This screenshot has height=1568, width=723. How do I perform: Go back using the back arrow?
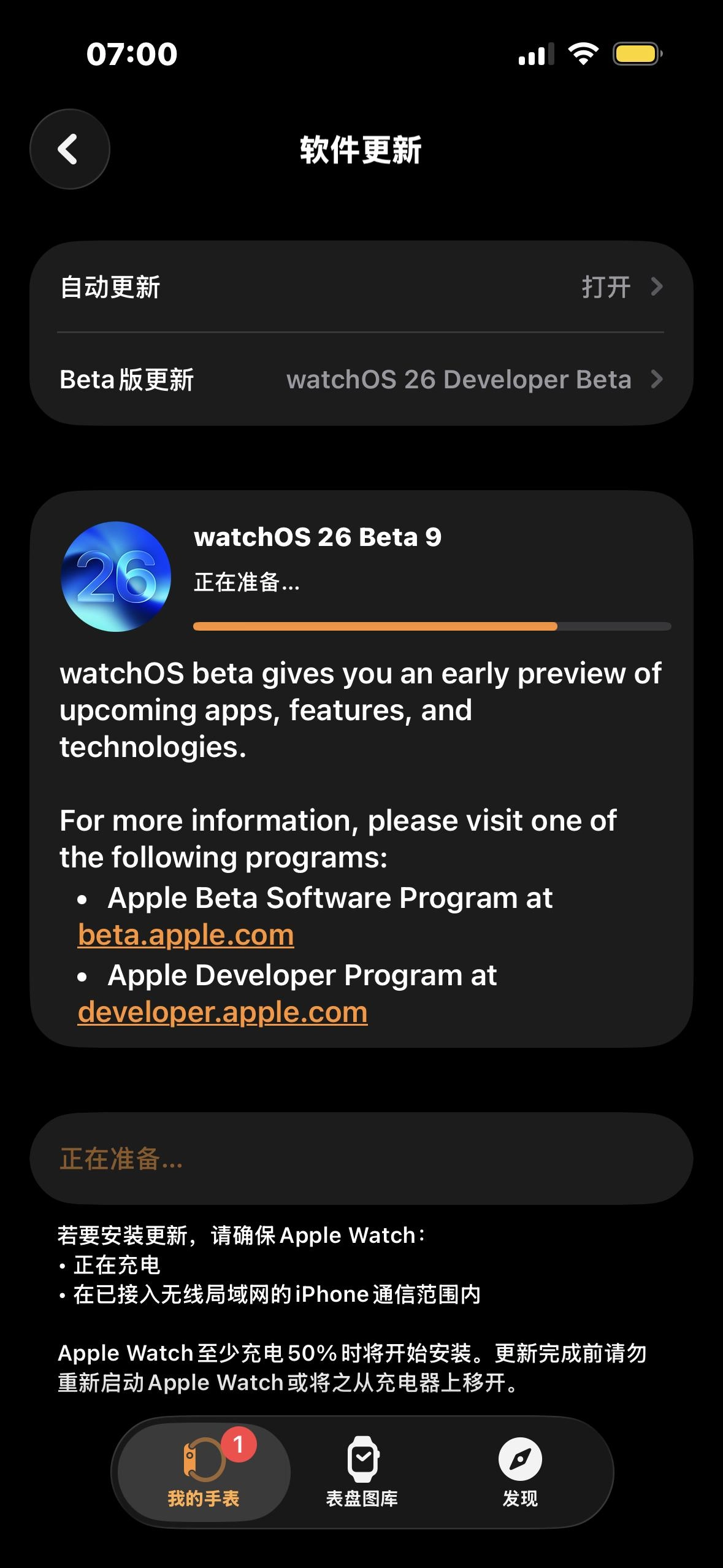(69, 149)
